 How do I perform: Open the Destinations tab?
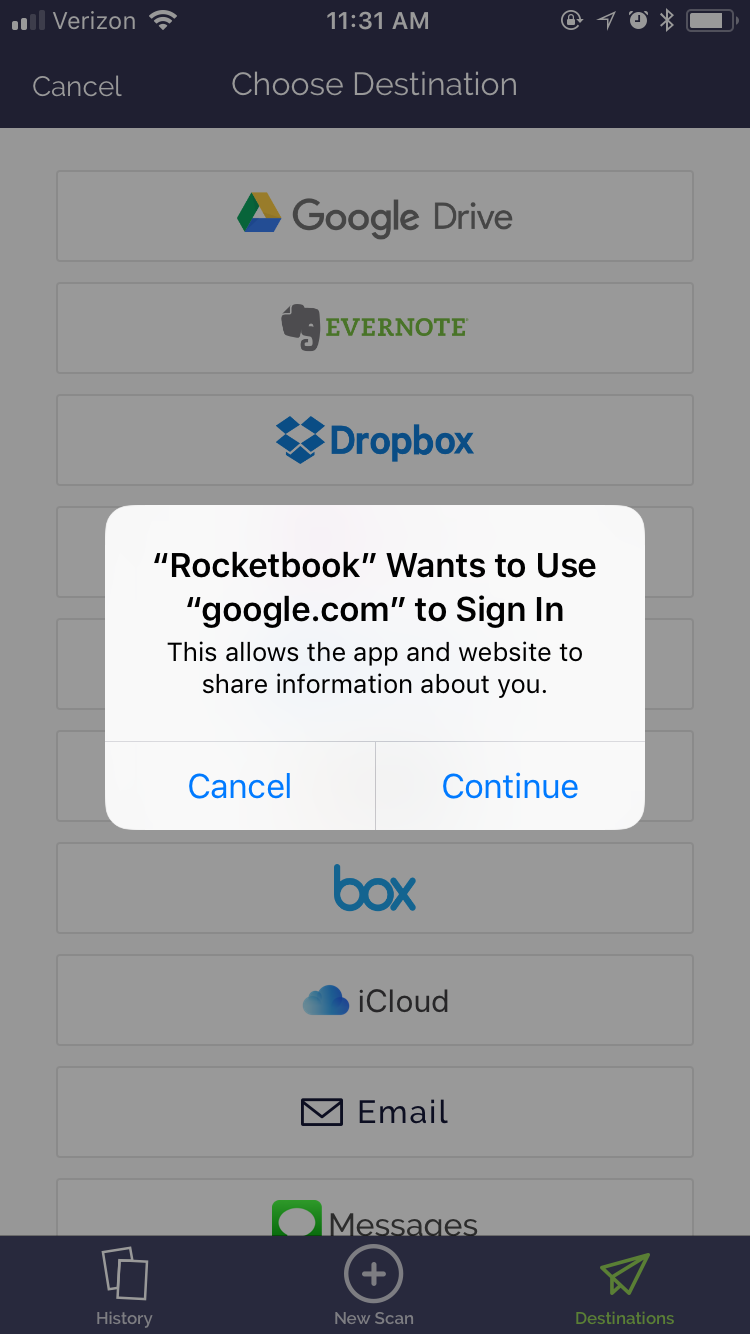pos(624,1286)
